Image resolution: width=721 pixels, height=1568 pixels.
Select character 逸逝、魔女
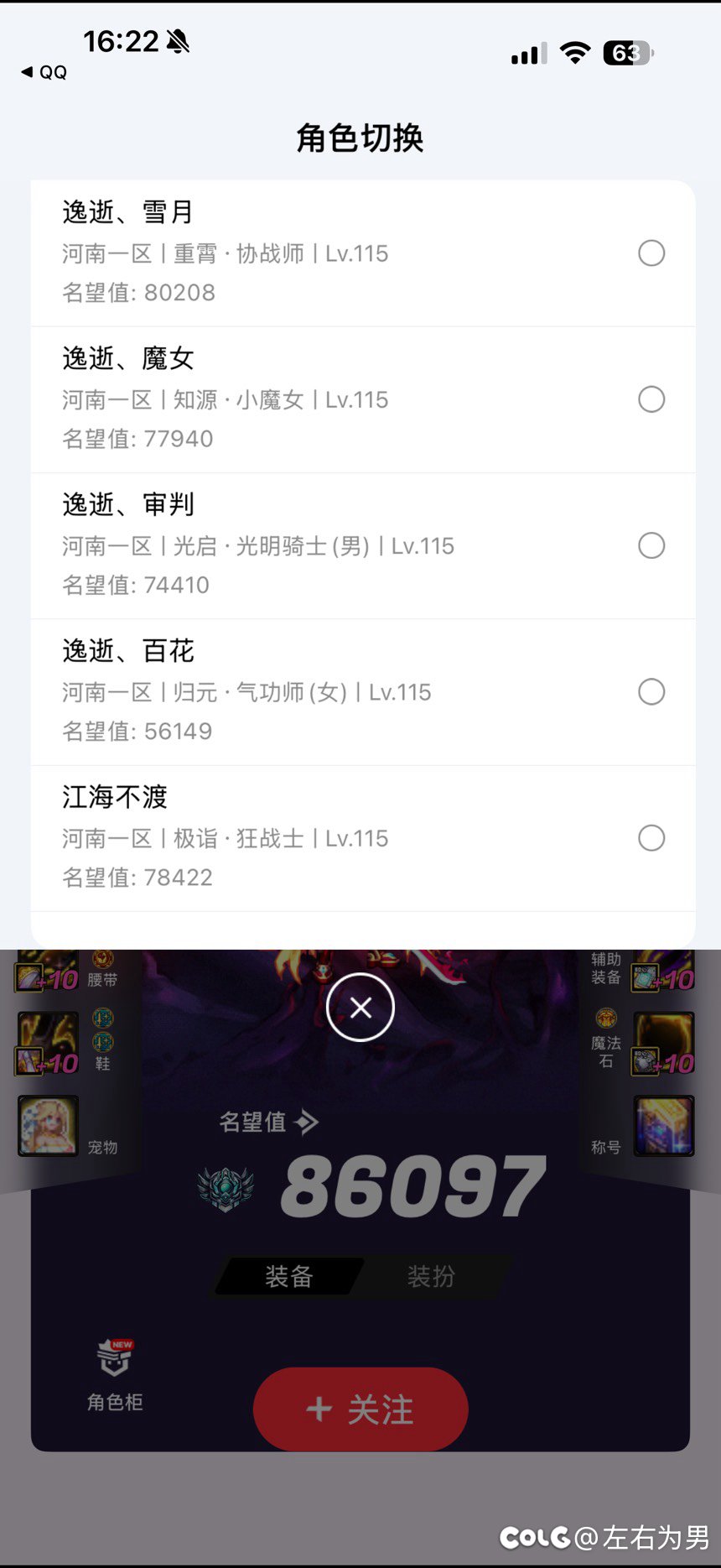pos(651,399)
